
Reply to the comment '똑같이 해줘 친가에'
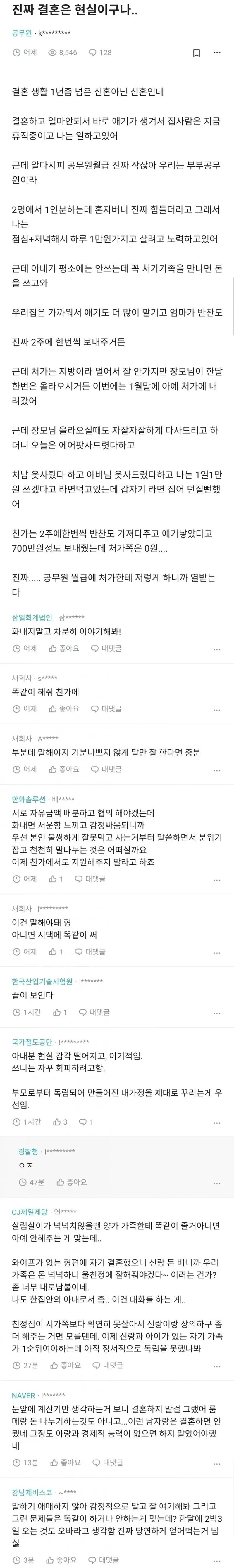[106, 708]
